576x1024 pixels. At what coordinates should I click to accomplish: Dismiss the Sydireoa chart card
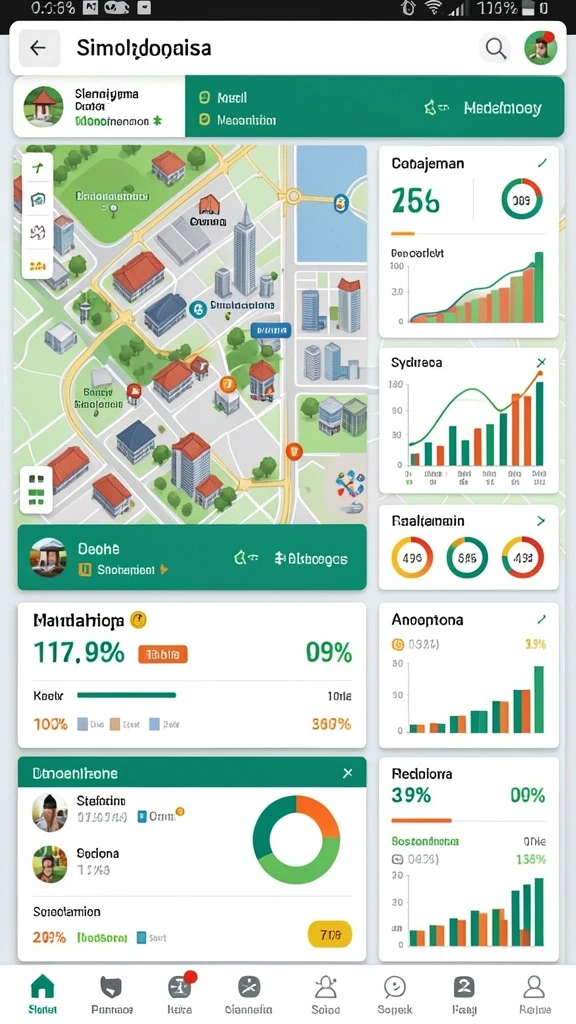tap(541, 362)
